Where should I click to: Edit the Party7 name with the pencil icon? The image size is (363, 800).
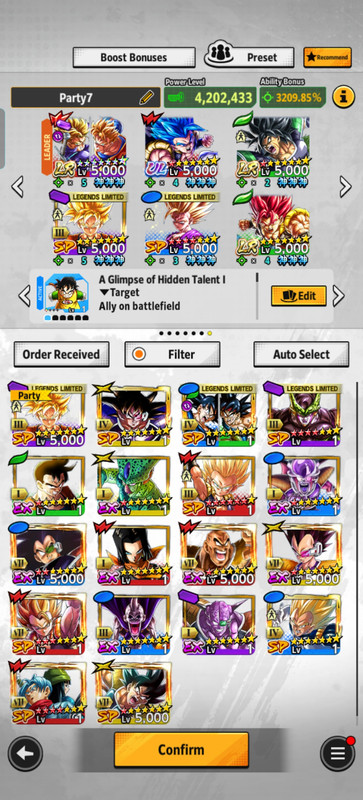[147, 97]
